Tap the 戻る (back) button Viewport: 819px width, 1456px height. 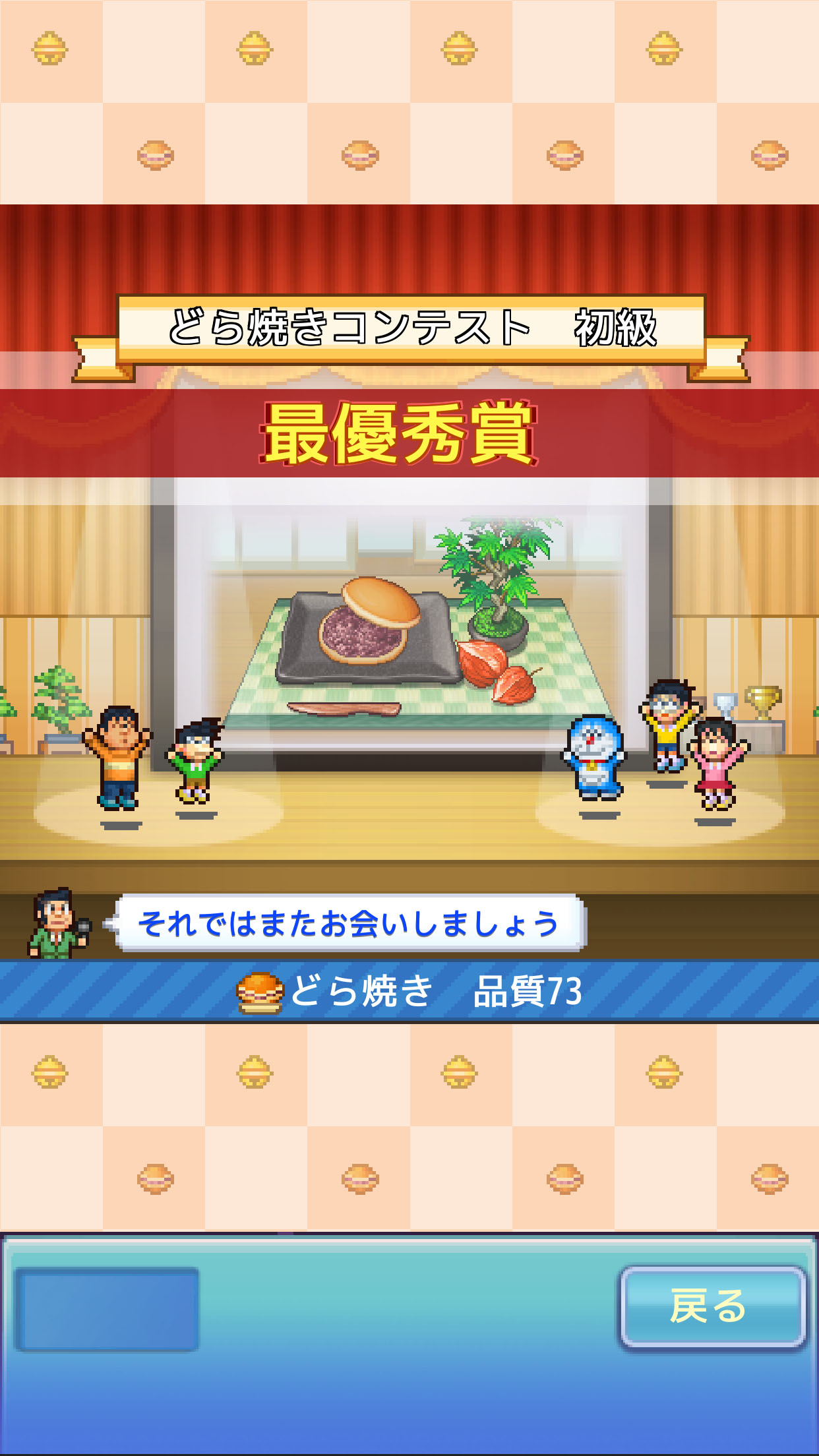[712, 1306]
